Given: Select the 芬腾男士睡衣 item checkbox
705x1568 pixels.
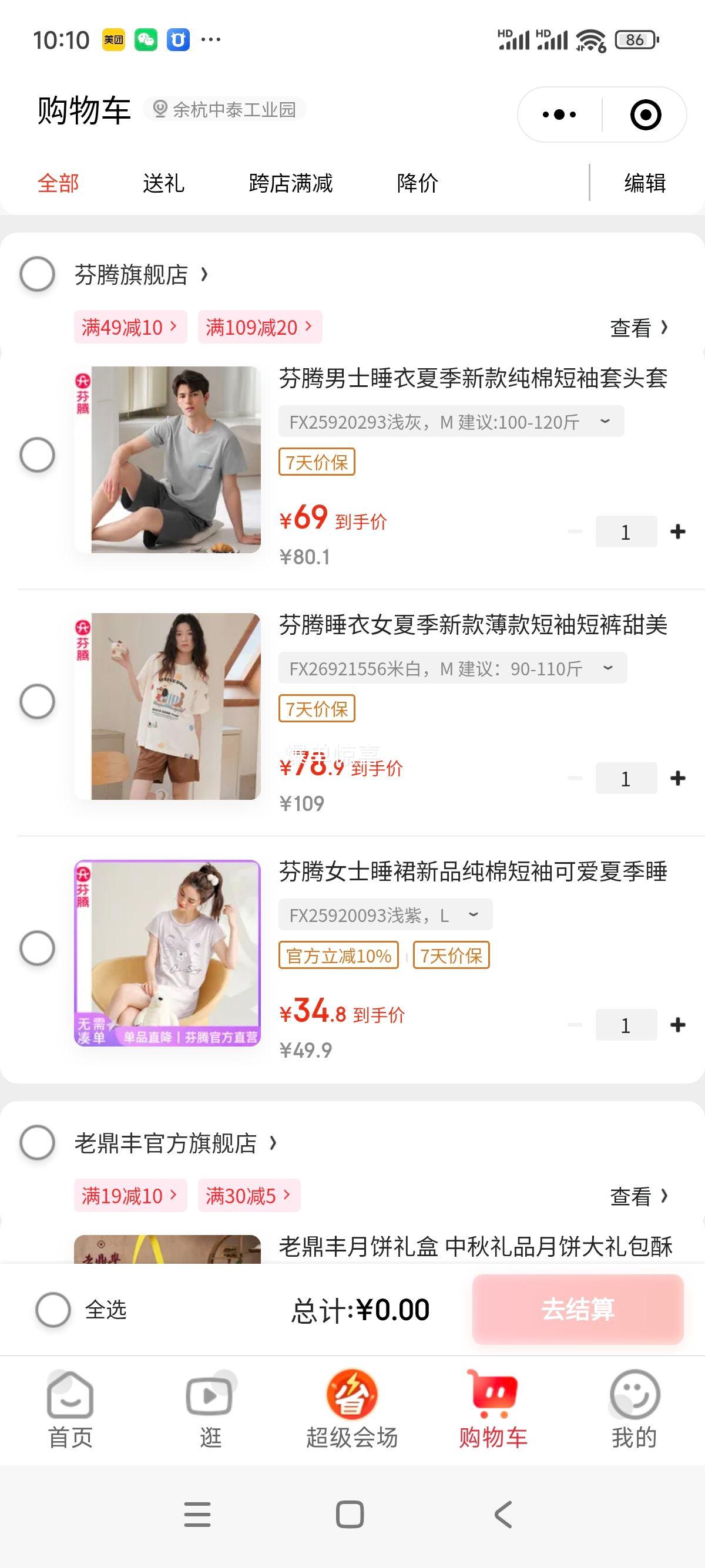Looking at the screenshot, I should [37, 455].
